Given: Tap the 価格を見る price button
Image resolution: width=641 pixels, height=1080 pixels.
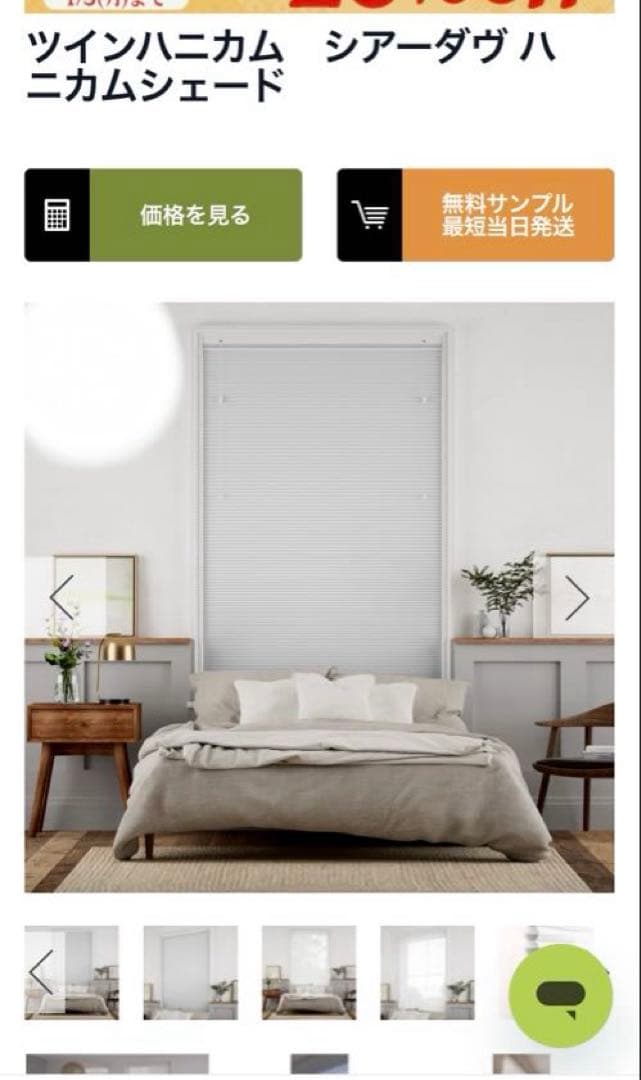Looking at the screenshot, I should pyautogui.click(x=163, y=215).
